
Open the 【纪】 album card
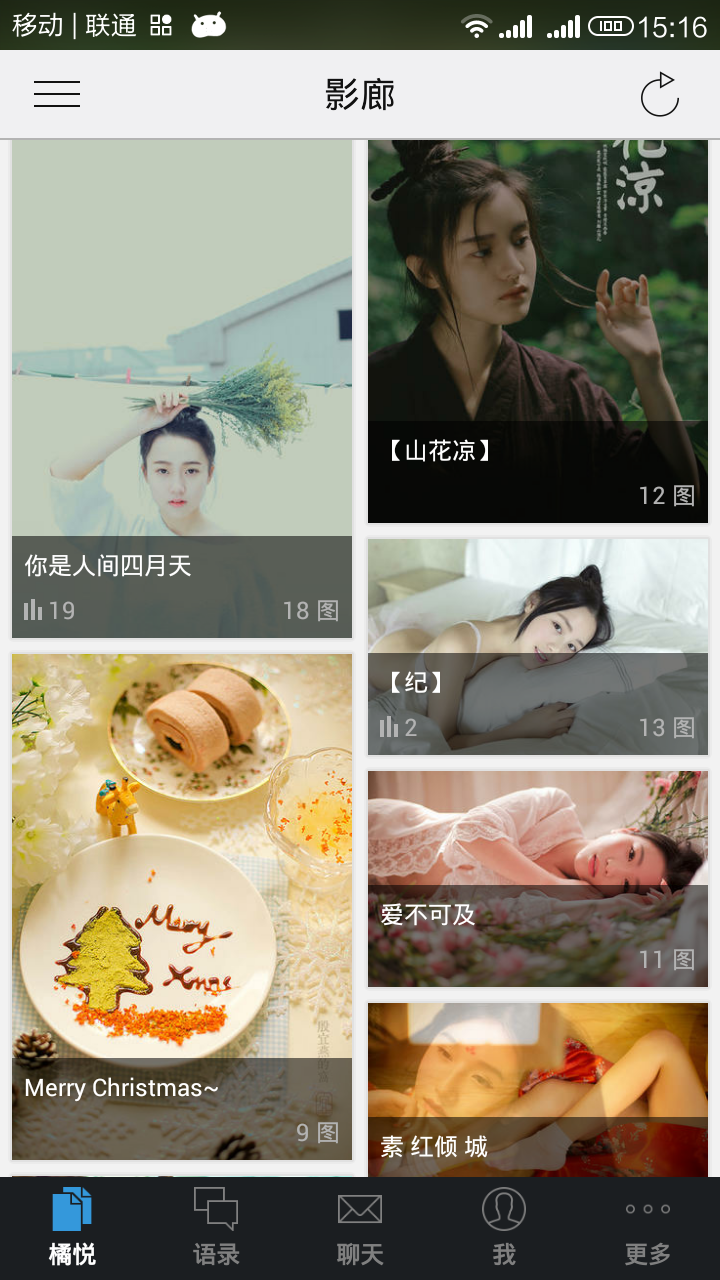tap(538, 646)
